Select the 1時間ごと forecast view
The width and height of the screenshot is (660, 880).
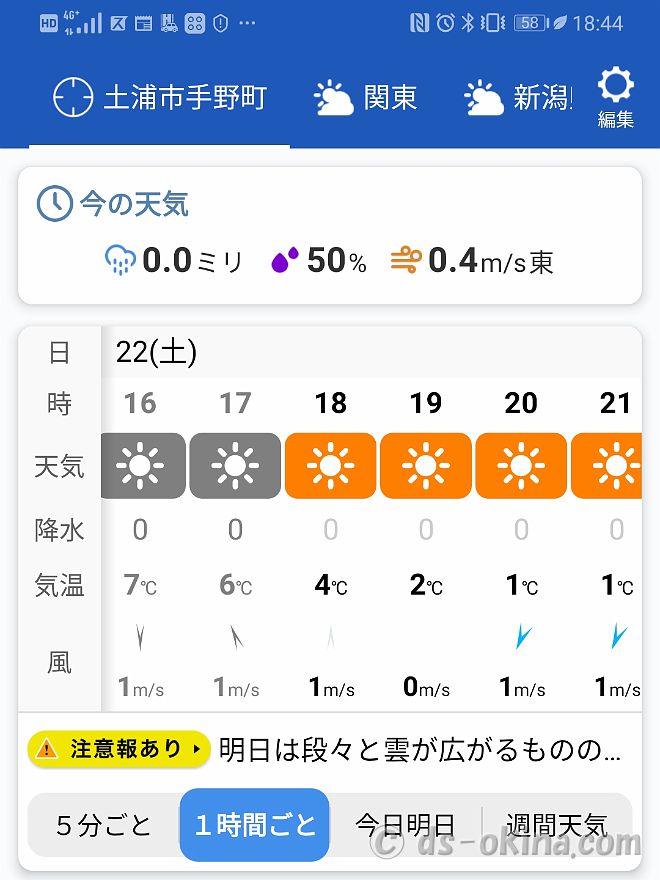[x=255, y=825]
